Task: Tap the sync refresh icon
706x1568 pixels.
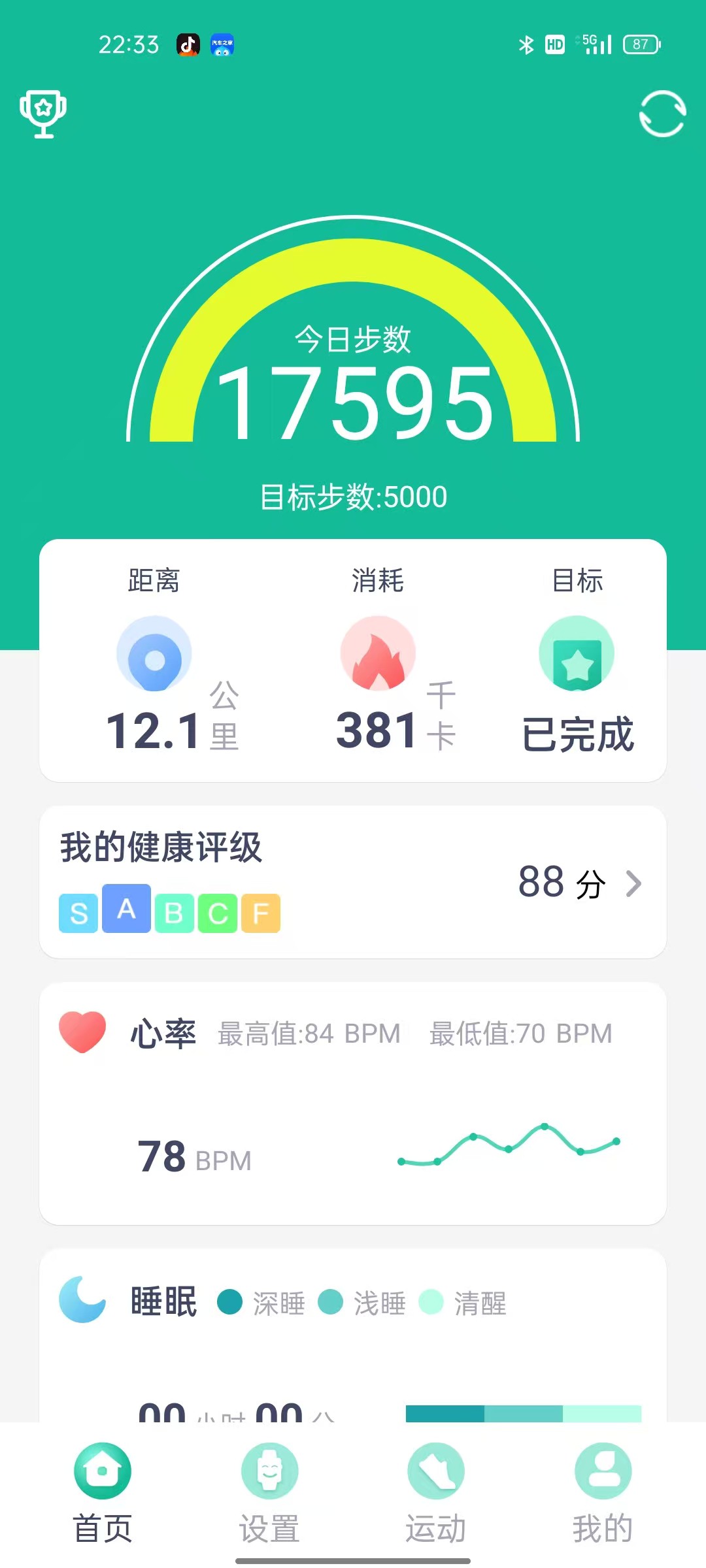Action: (662, 114)
